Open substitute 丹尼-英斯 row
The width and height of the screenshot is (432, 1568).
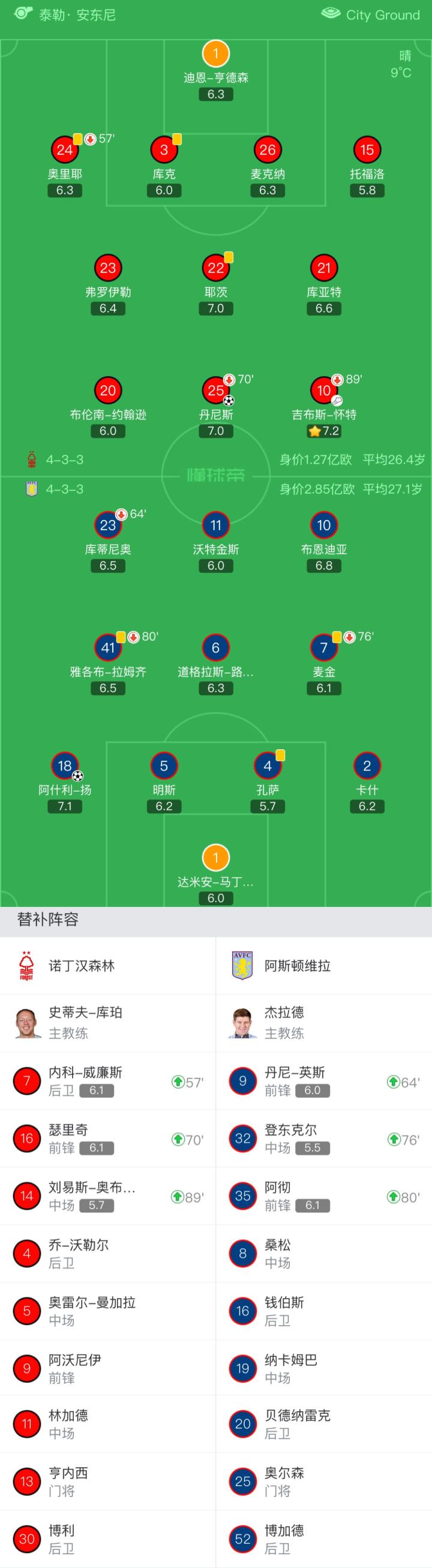point(323,1081)
